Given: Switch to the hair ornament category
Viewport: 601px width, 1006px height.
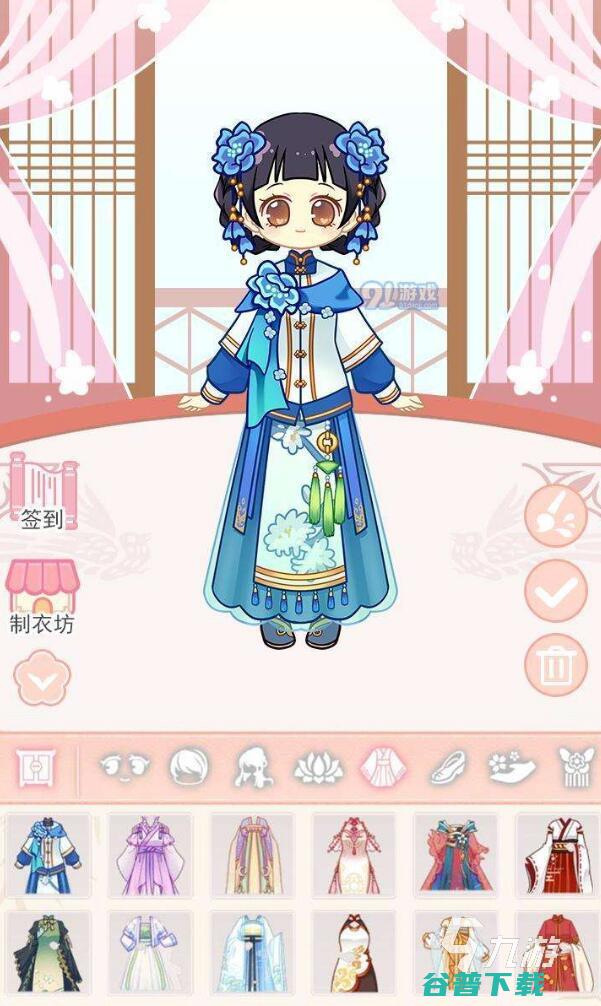Looking at the screenshot, I should [x=575, y=767].
